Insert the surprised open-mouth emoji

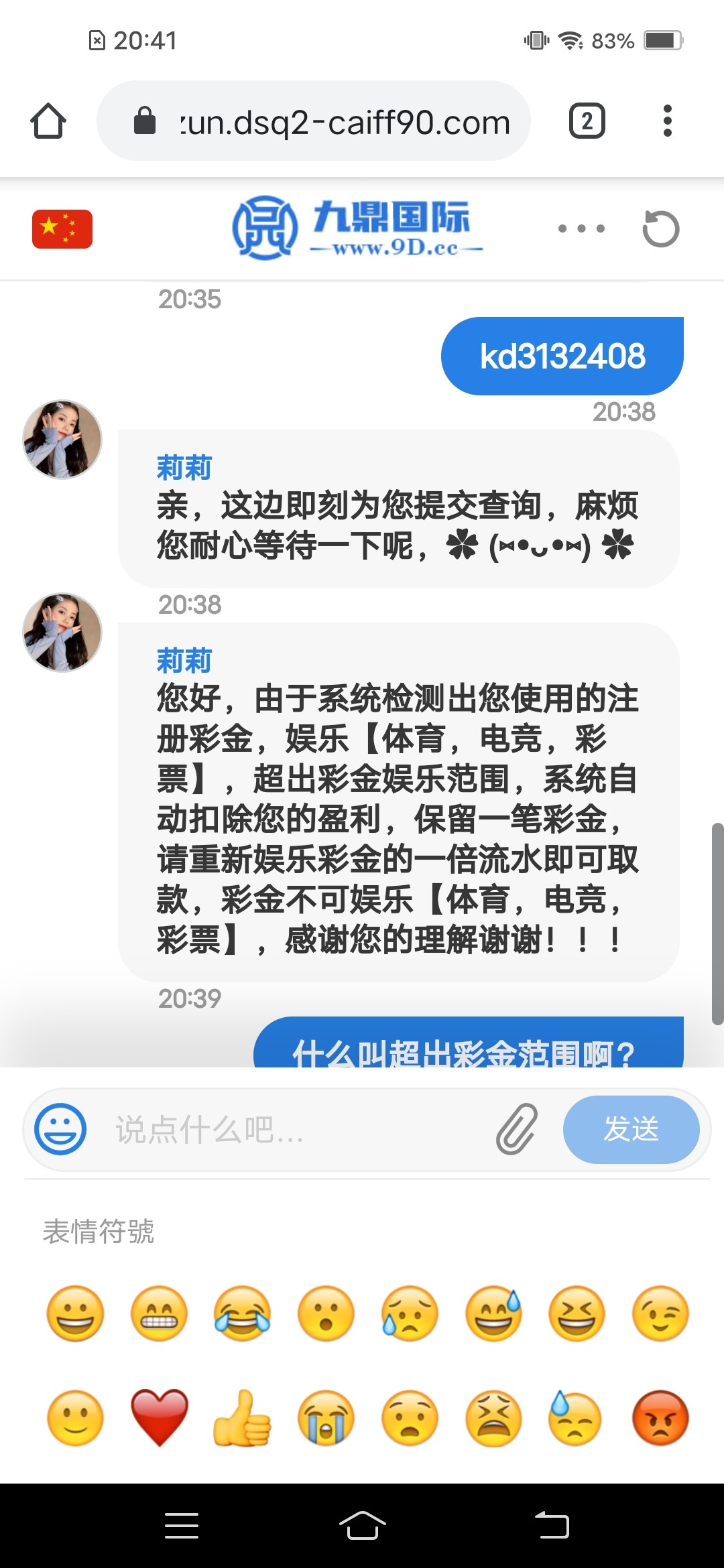[326, 1313]
